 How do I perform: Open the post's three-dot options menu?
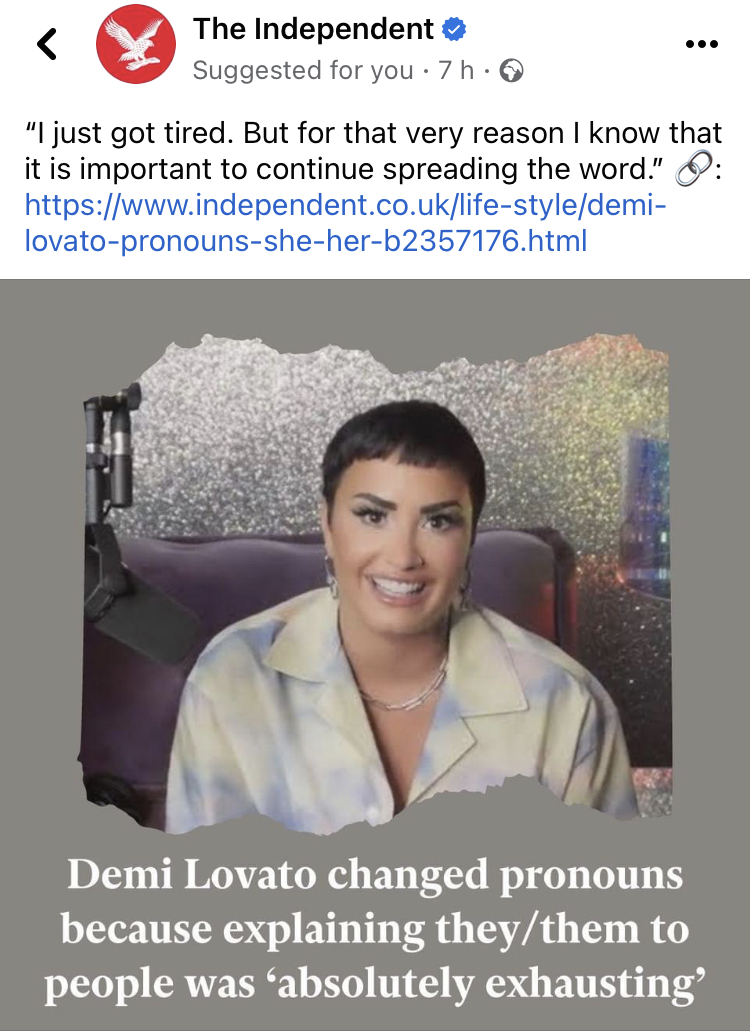point(702,45)
